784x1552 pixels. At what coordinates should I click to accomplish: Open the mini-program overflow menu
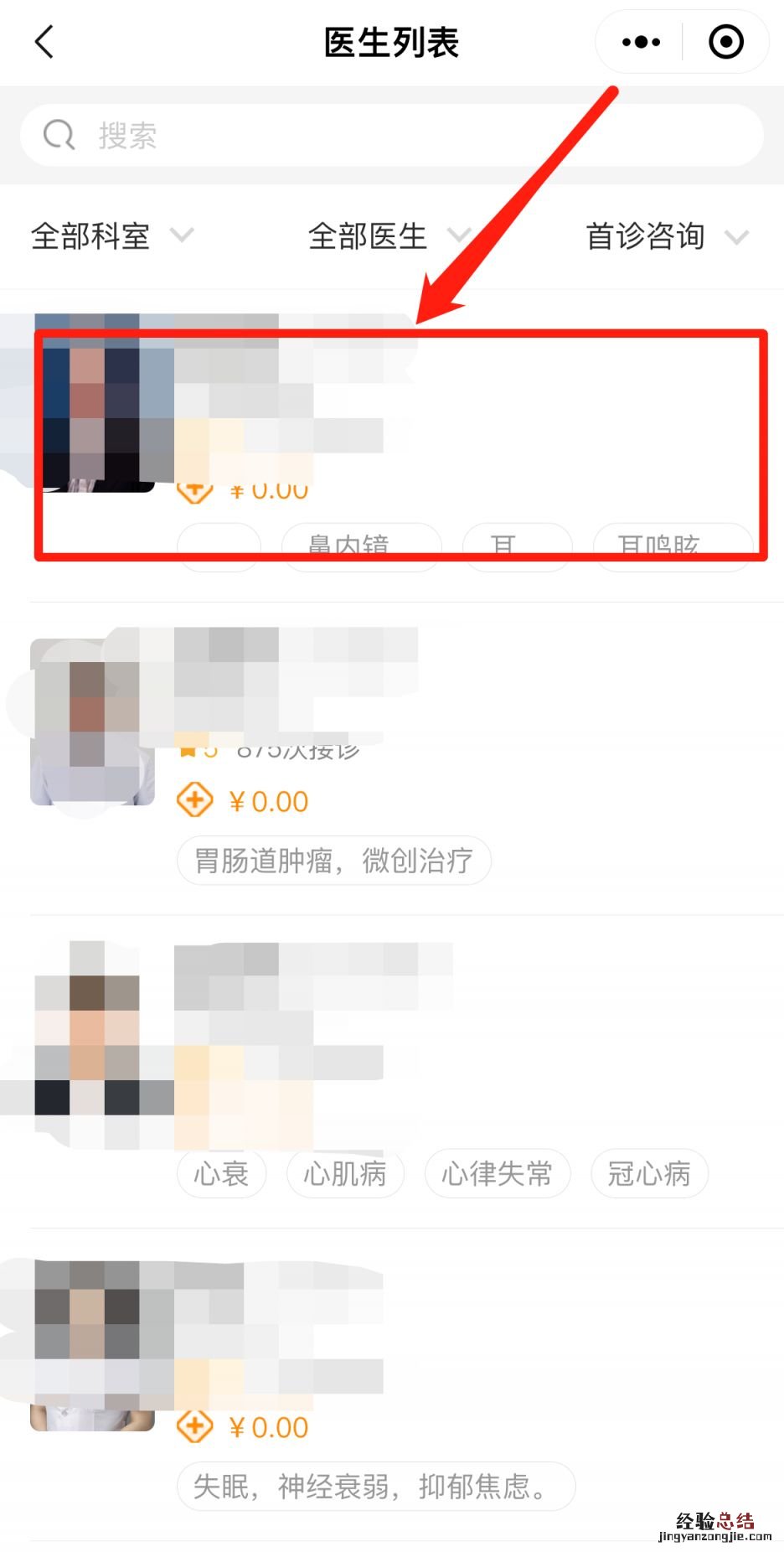pos(641,42)
